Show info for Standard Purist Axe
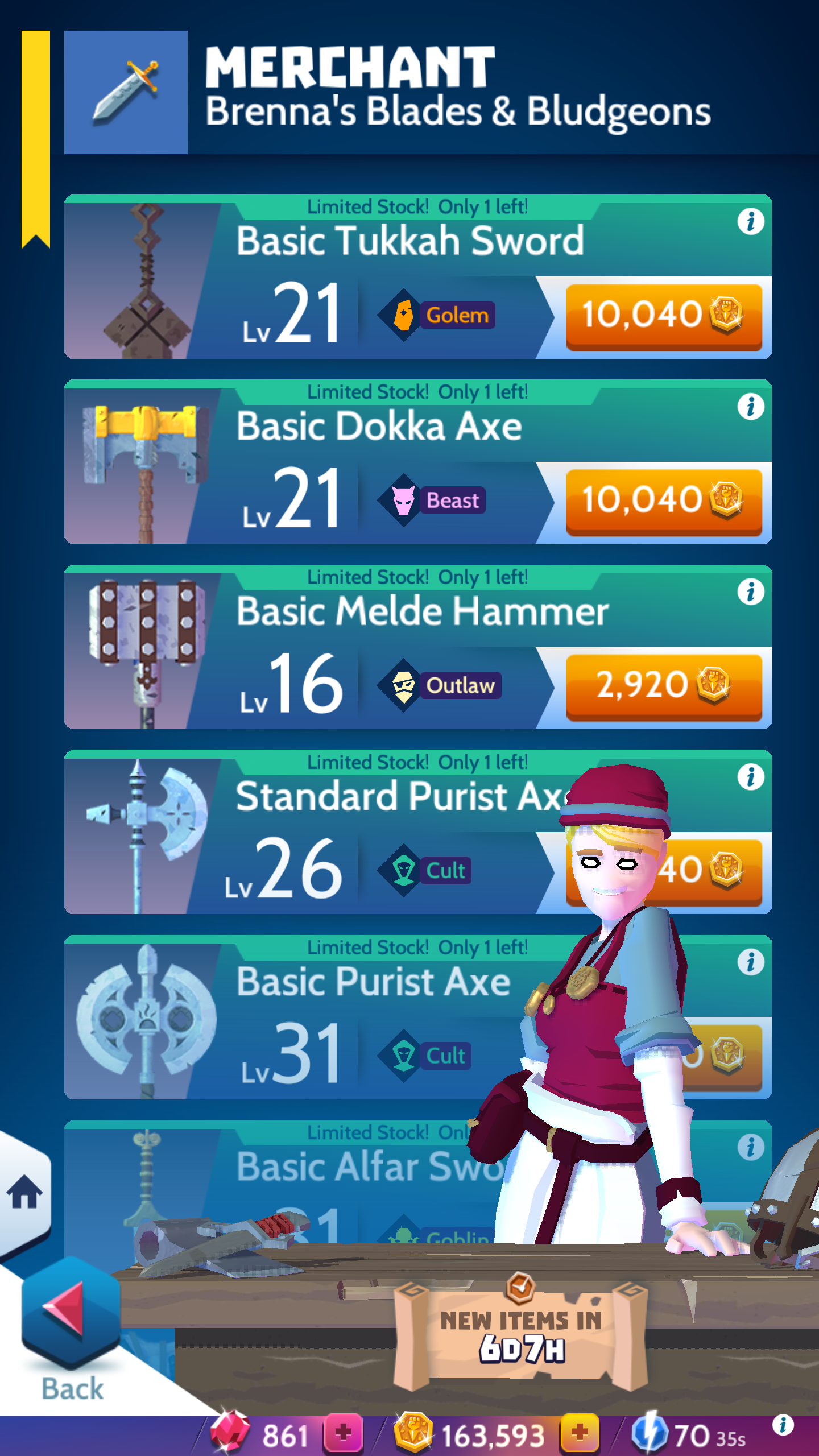The width and height of the screenshot is (819, 1456). tap(750, 777)
